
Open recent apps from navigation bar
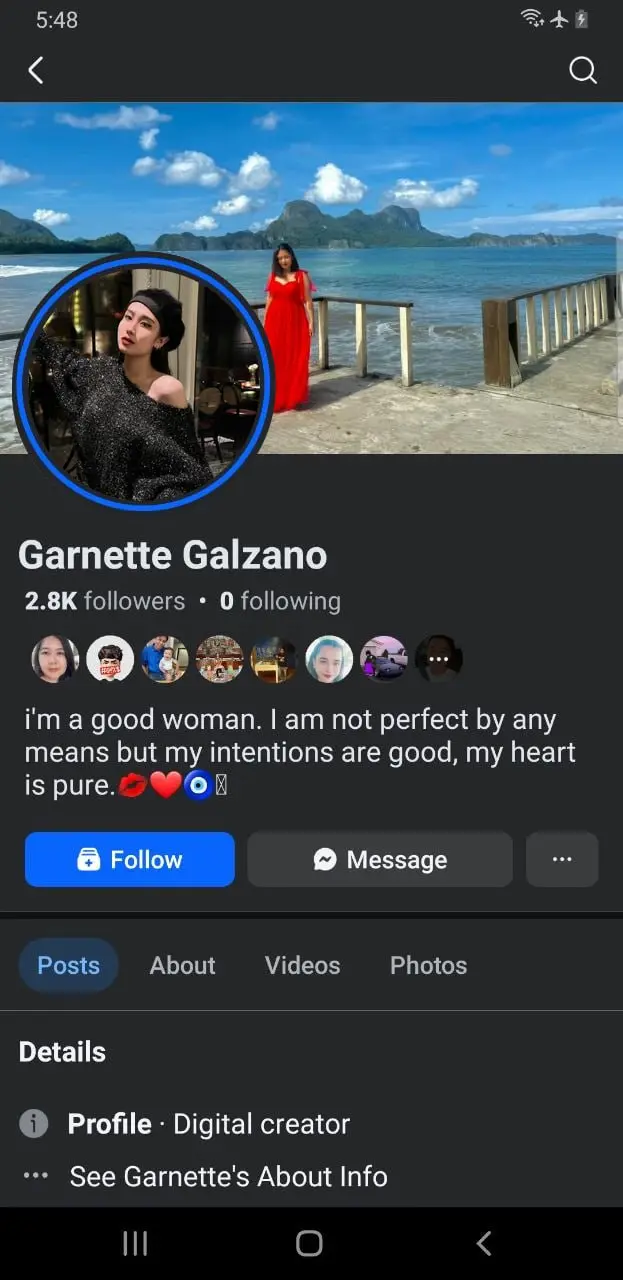tap(135, 1243)
